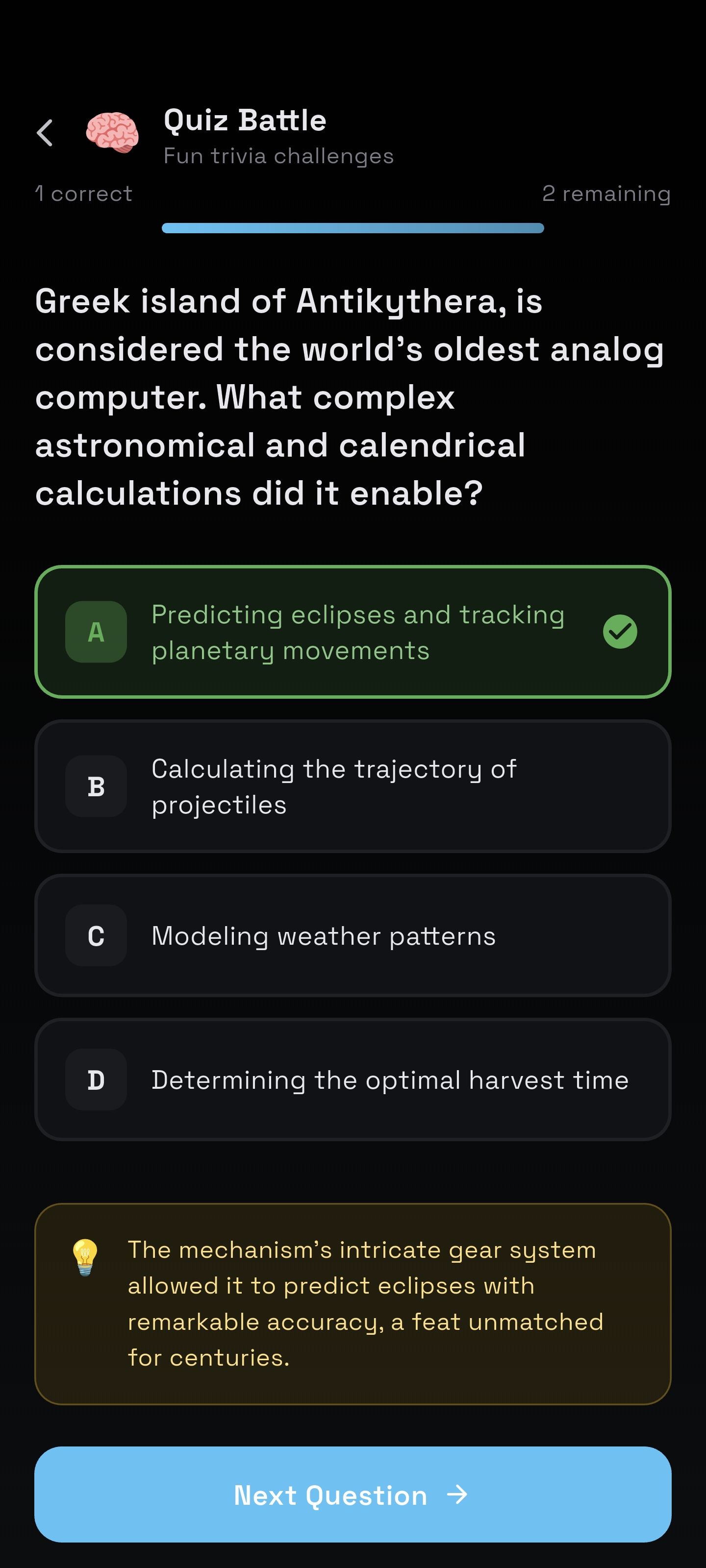Select answer A about predicting eclipses

tap(352, 632)
